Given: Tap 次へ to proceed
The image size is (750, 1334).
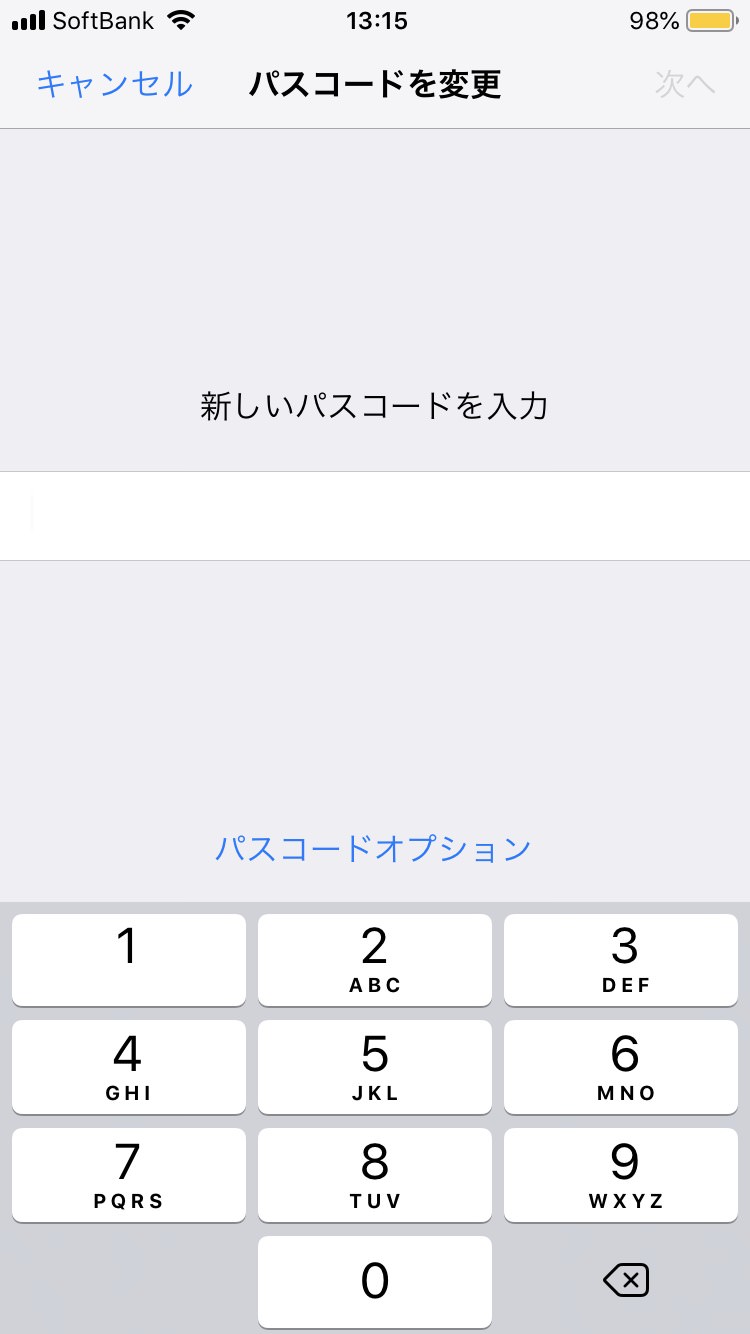Looking at the screenshot, I should (685, 84).
